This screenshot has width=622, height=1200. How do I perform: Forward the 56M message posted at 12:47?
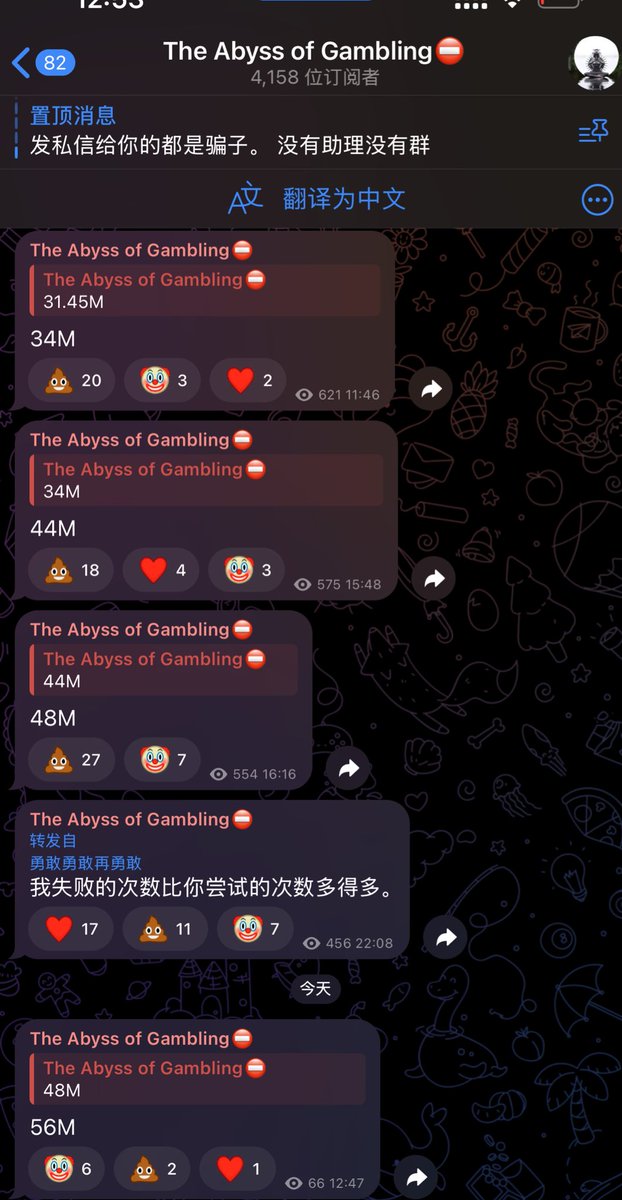[x=417, y=1177]
